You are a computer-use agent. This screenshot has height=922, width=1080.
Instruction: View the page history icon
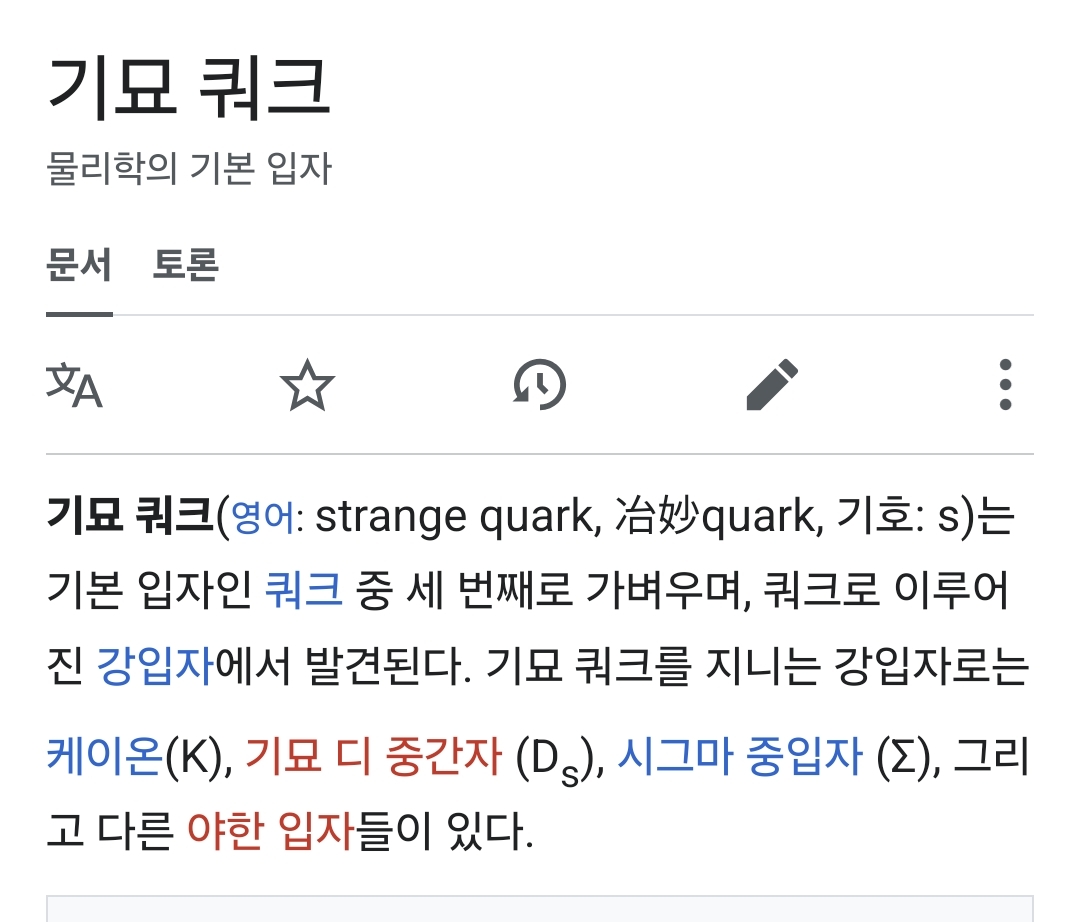coord(540,385)
